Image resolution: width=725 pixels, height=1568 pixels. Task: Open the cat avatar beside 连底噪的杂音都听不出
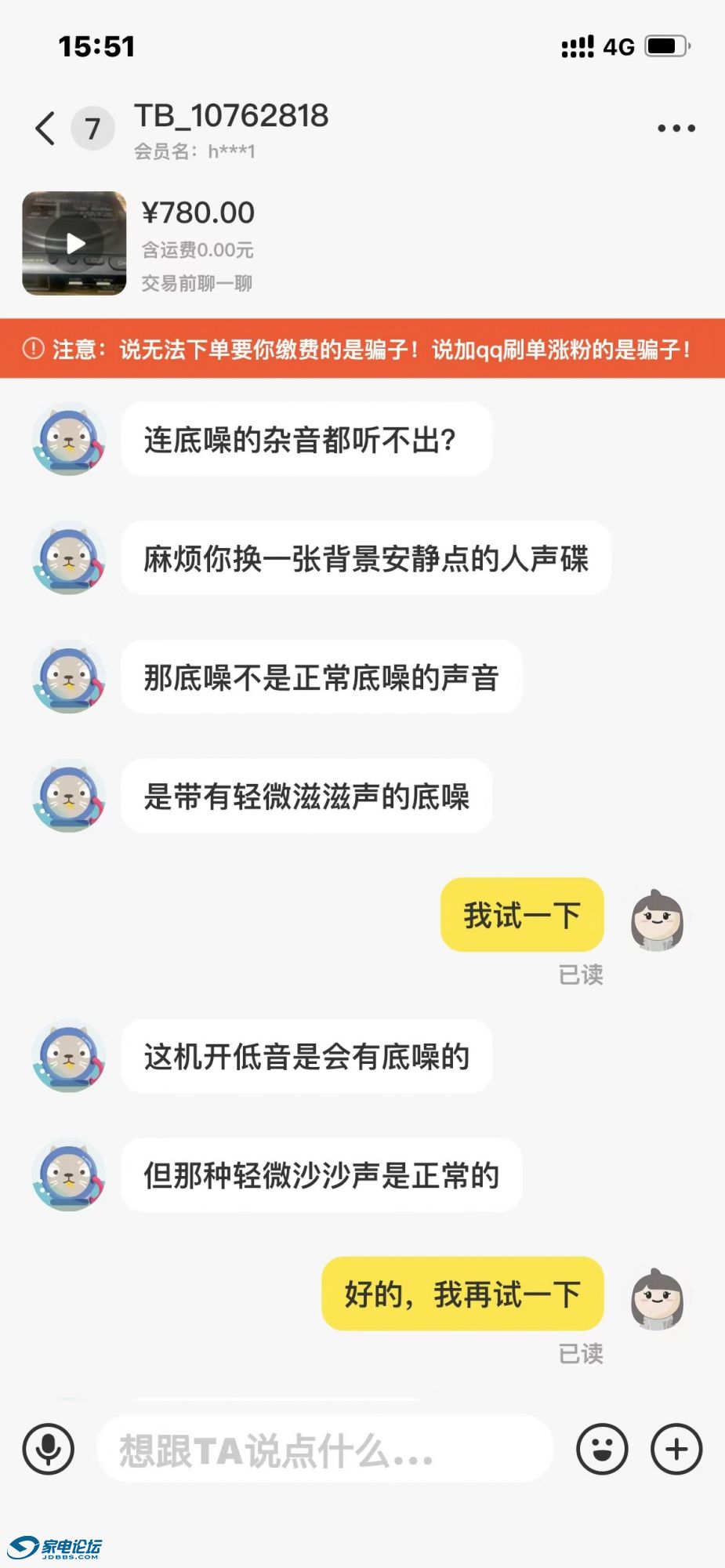(69, 439)
